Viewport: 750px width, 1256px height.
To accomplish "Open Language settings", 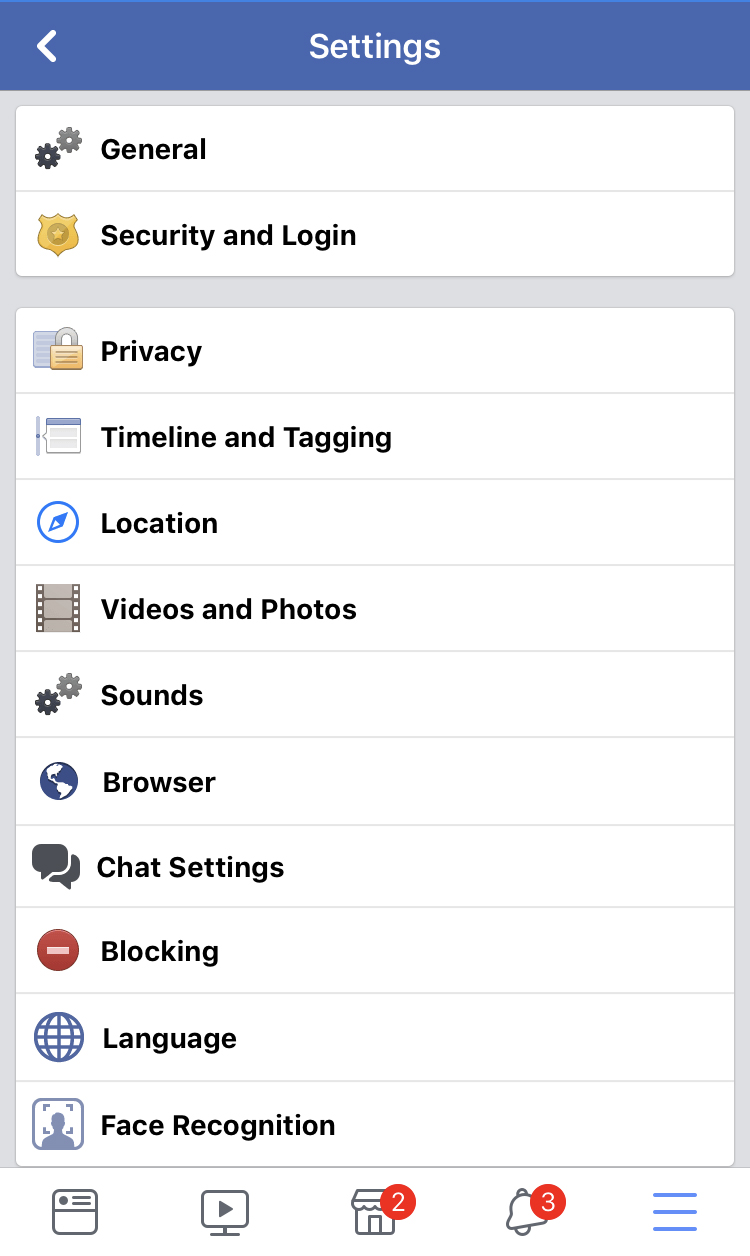I will pyautogui.click(x=375, y=1037).
